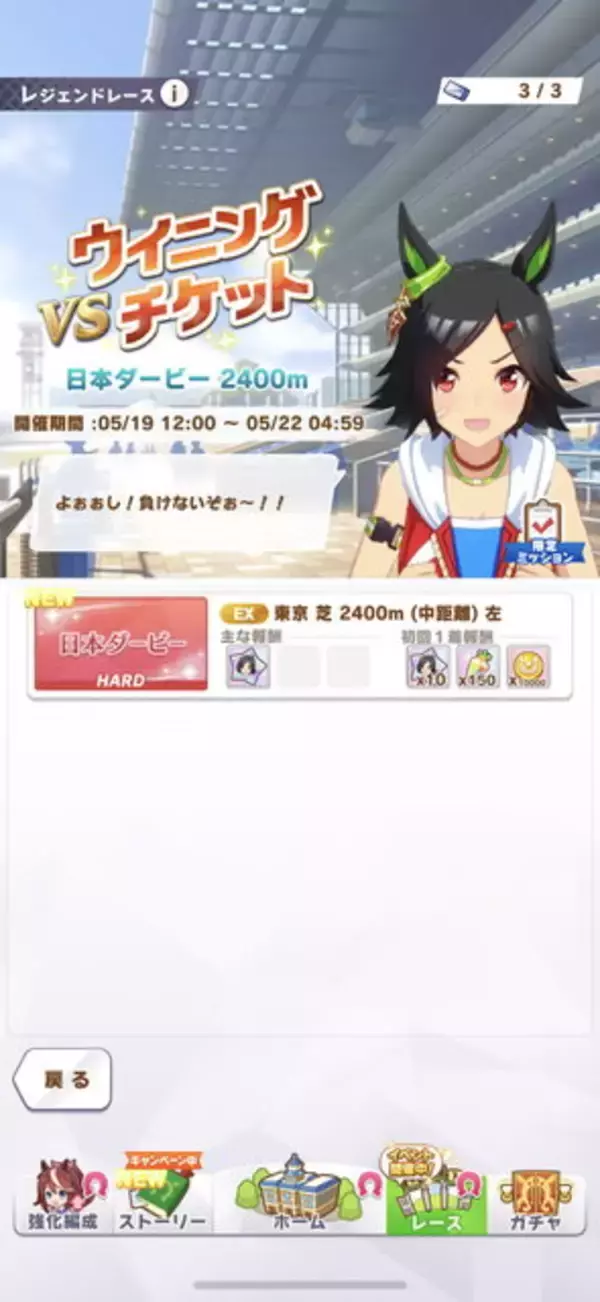Go to the ホーム tab
Screen dimensions: 600x1302
coord(300,1196)
